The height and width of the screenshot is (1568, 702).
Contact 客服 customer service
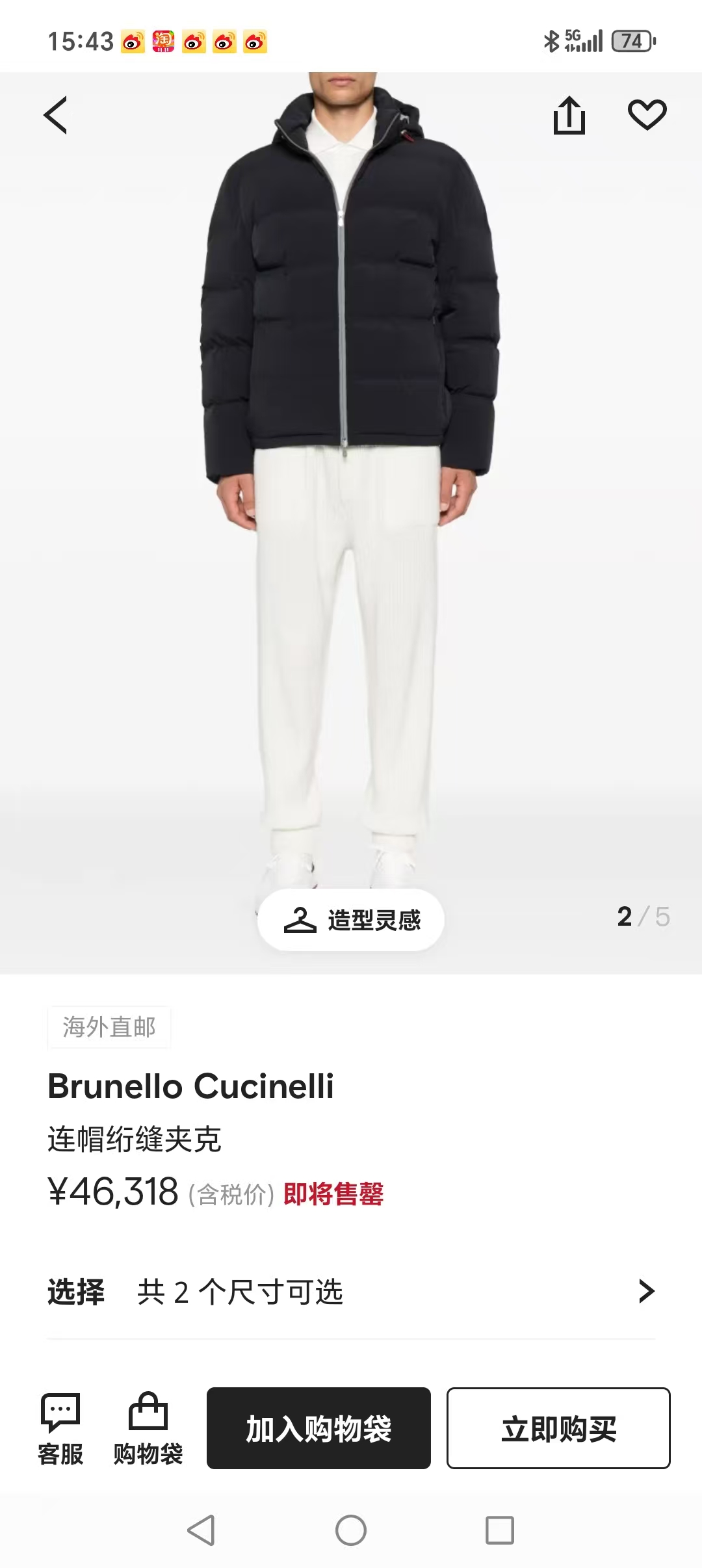(60, 1429)
